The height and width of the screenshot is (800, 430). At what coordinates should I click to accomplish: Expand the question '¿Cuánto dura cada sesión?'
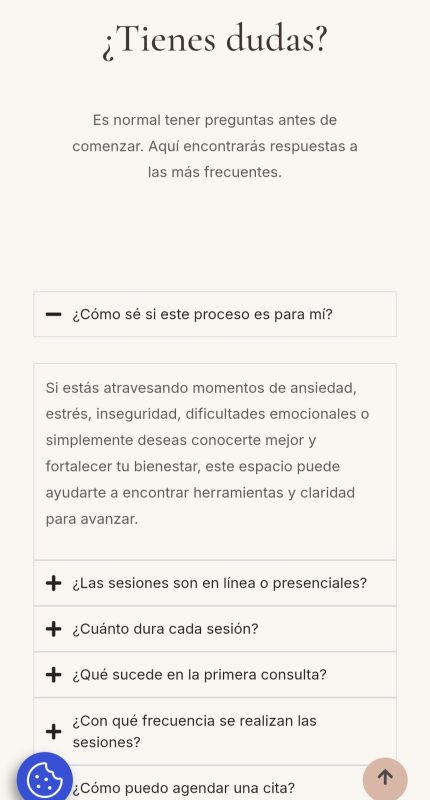[x=215, y=629]
